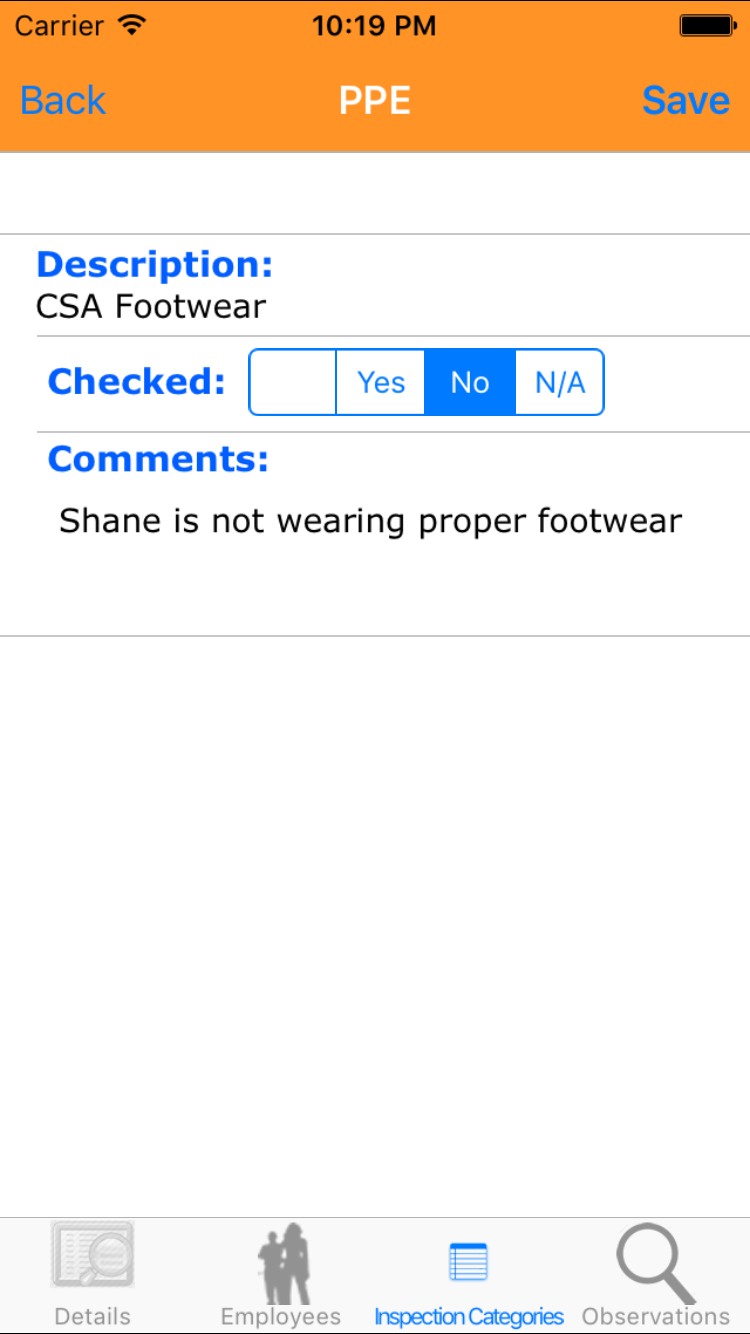This screenshot has width=750, height=1334.
Task: Set Checked to No
Action: (470, 382)
